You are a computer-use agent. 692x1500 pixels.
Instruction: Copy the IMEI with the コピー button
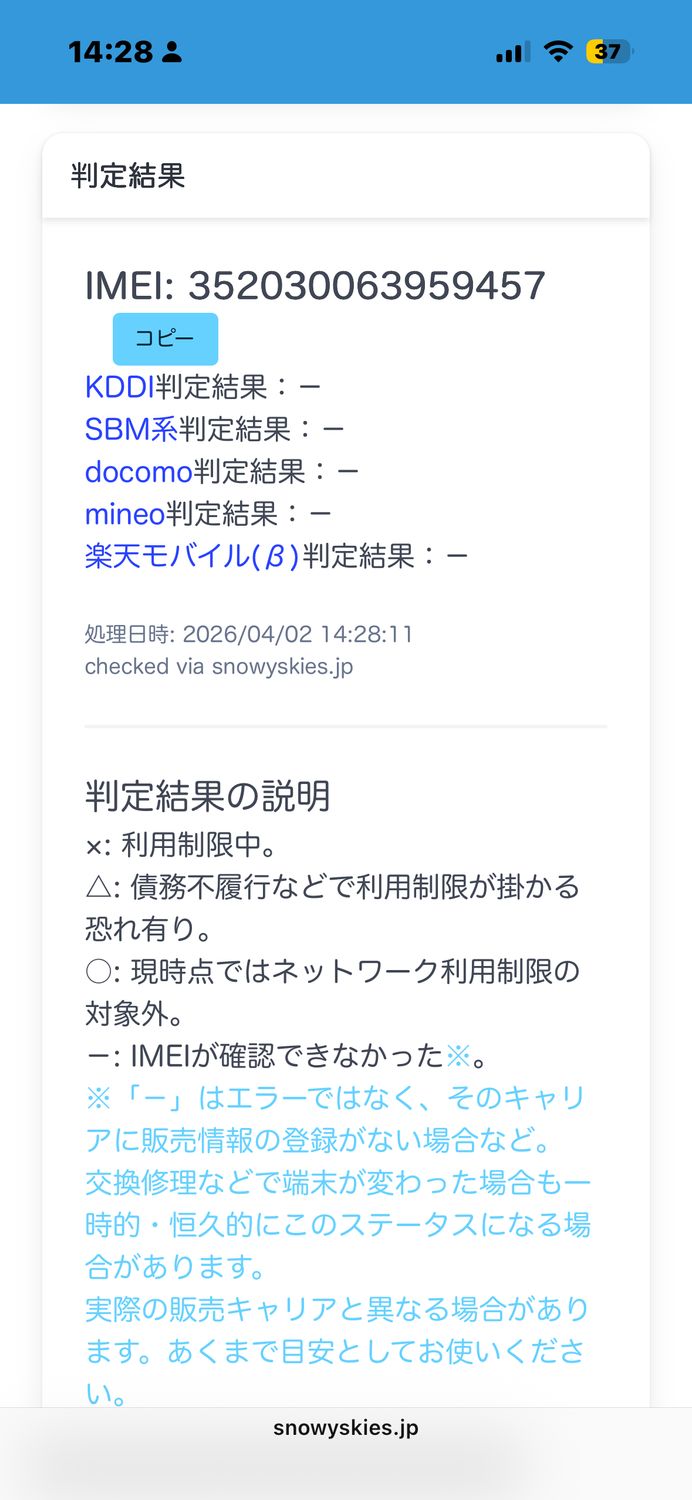point(165,339)
